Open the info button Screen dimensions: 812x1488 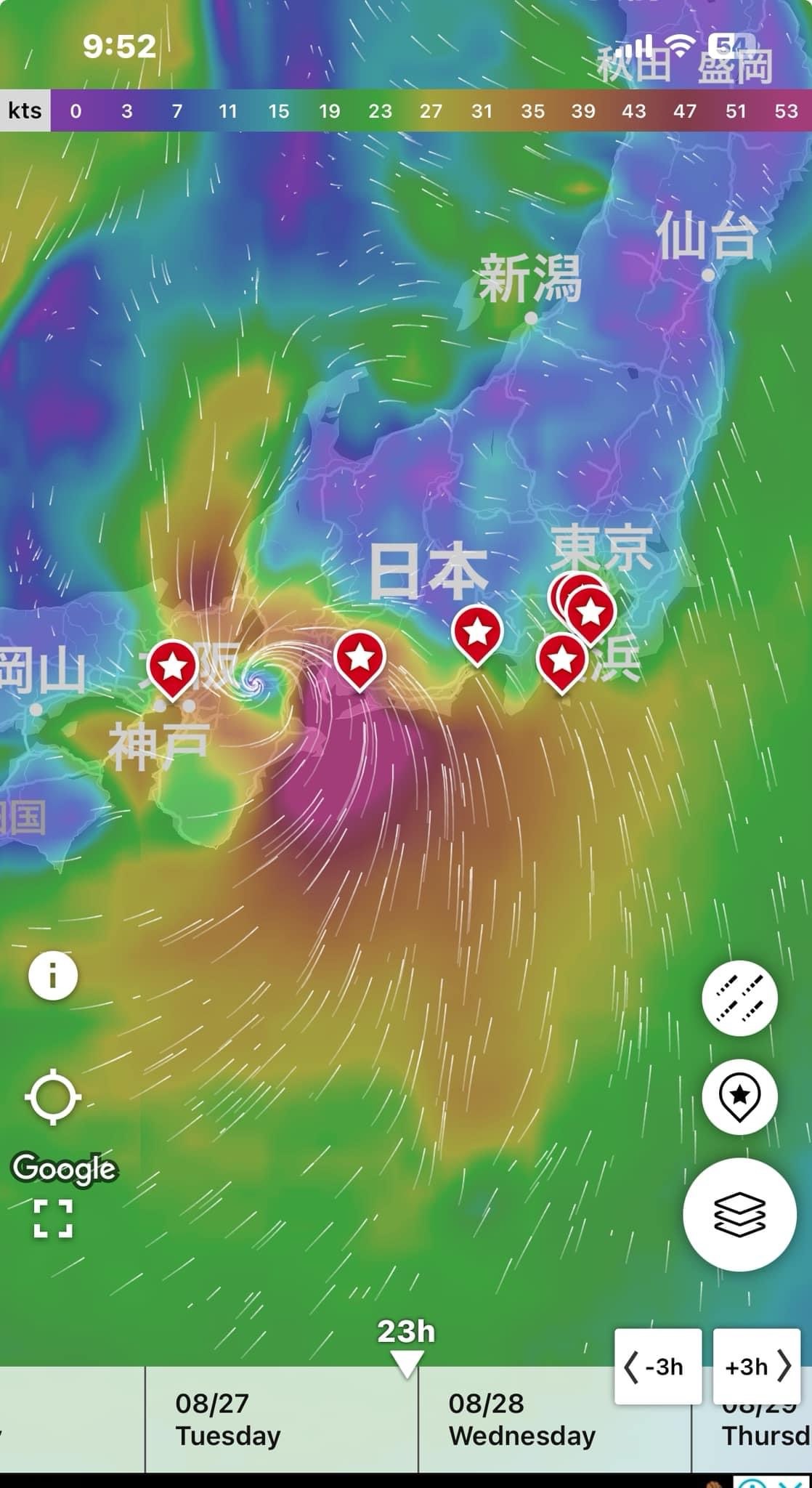[x=52, y=976]
